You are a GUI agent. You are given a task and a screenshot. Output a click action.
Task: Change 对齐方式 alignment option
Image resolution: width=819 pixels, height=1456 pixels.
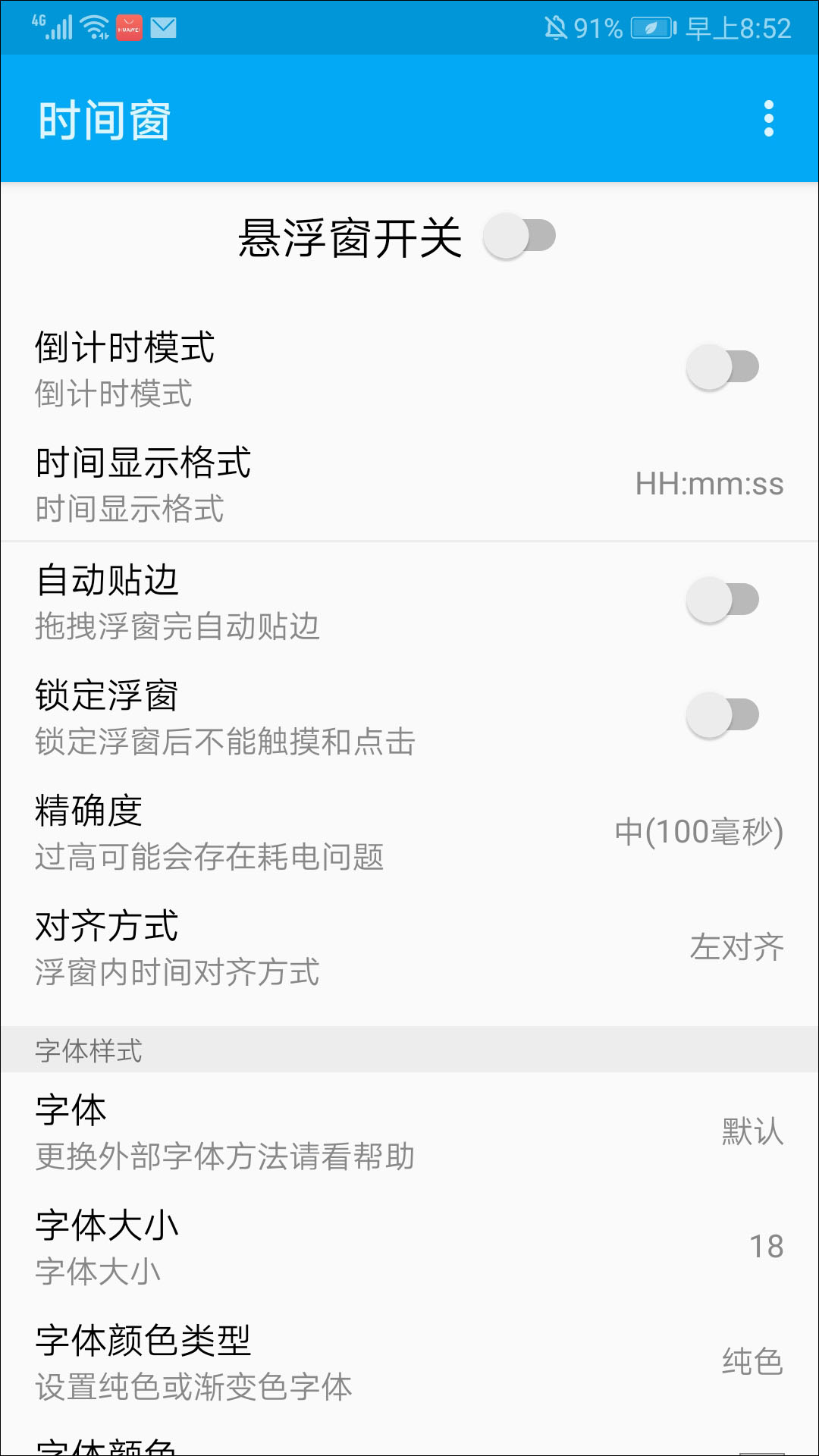tap(409, 946)
